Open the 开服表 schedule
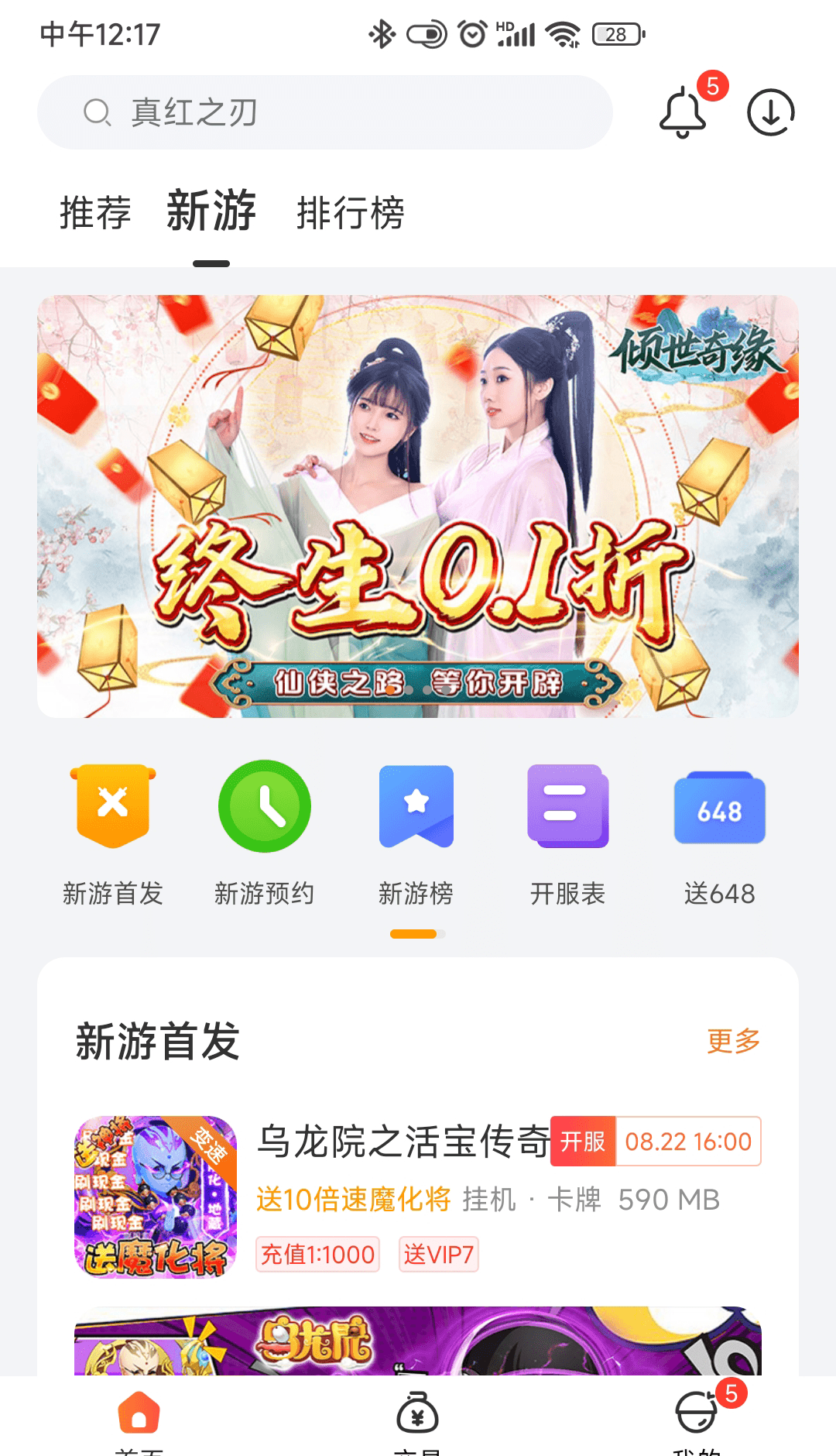Viewport: 836px width, 1456px height. [568, 833]
